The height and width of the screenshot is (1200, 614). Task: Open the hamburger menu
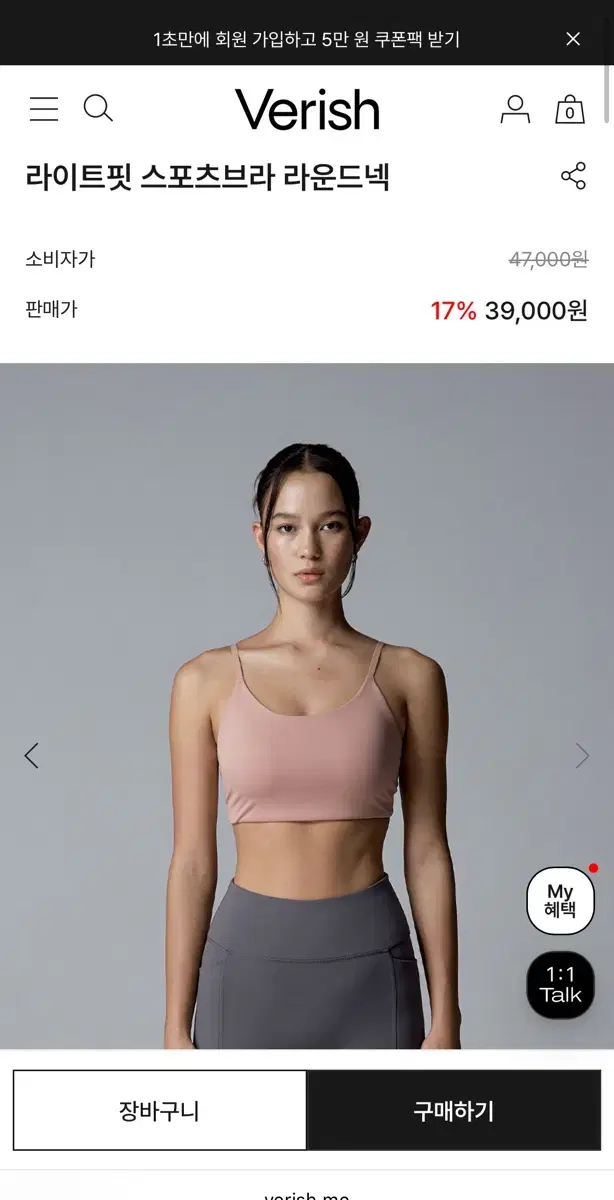[x=44, y=109]
